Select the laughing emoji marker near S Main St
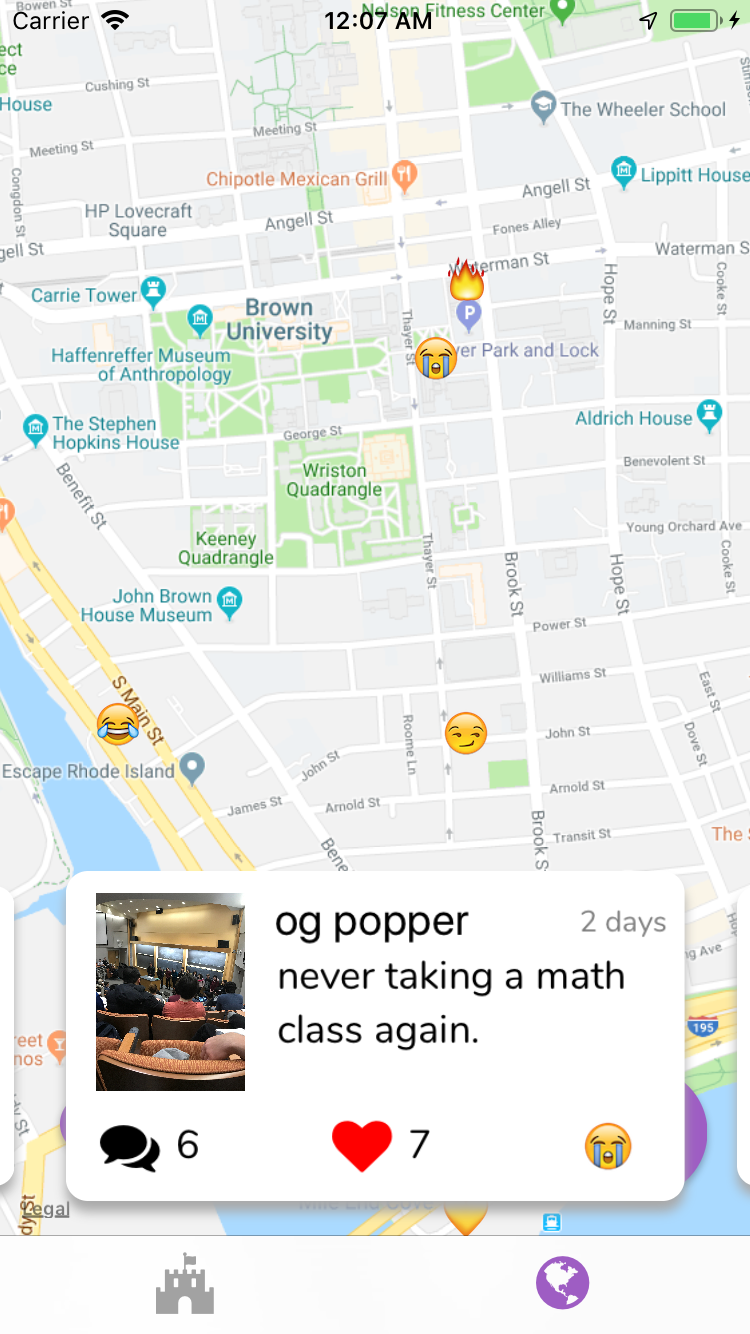The image size is (750, 1334). [x=117, y=723]
